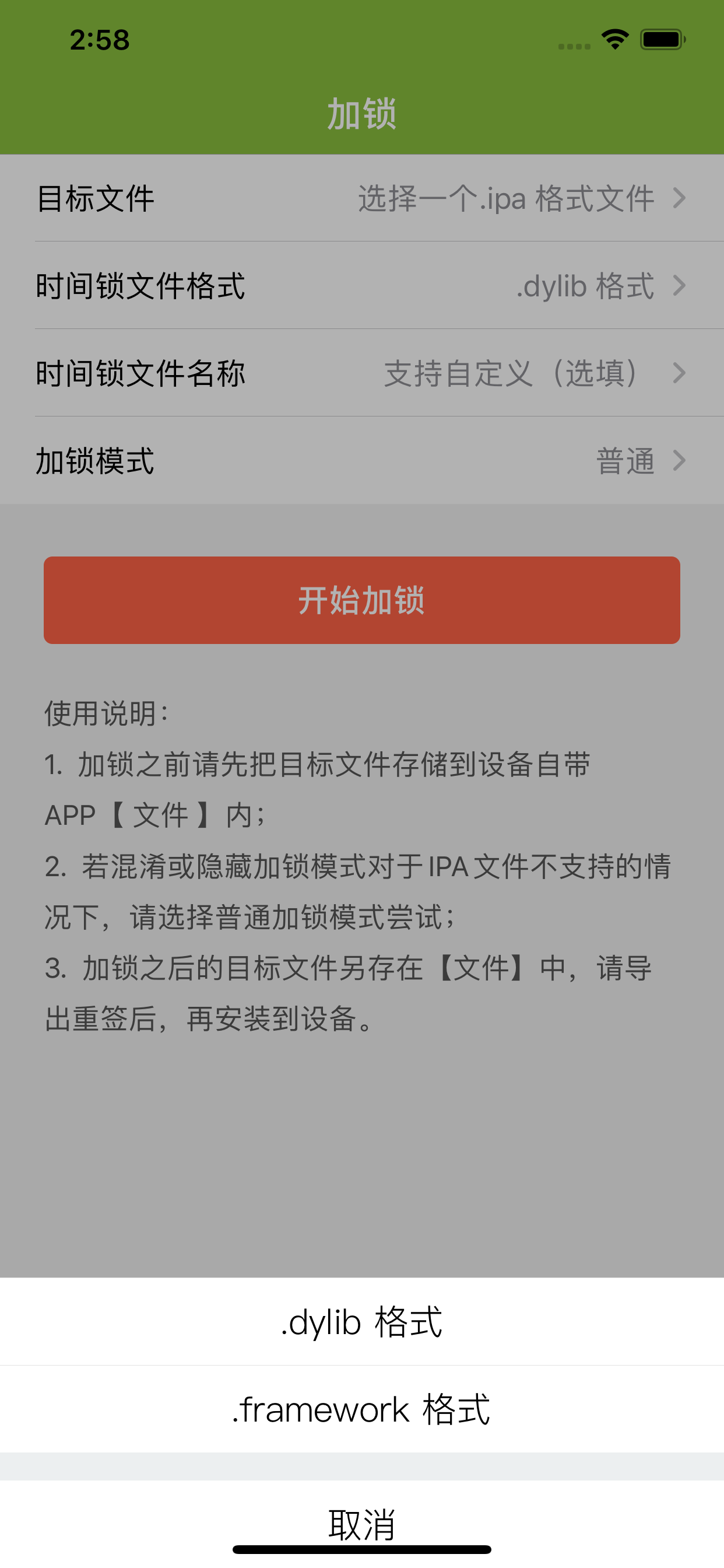Click the chevron beside .dylib 格式 row
This screenshot has height=1568, width=724.
[680, 286]
